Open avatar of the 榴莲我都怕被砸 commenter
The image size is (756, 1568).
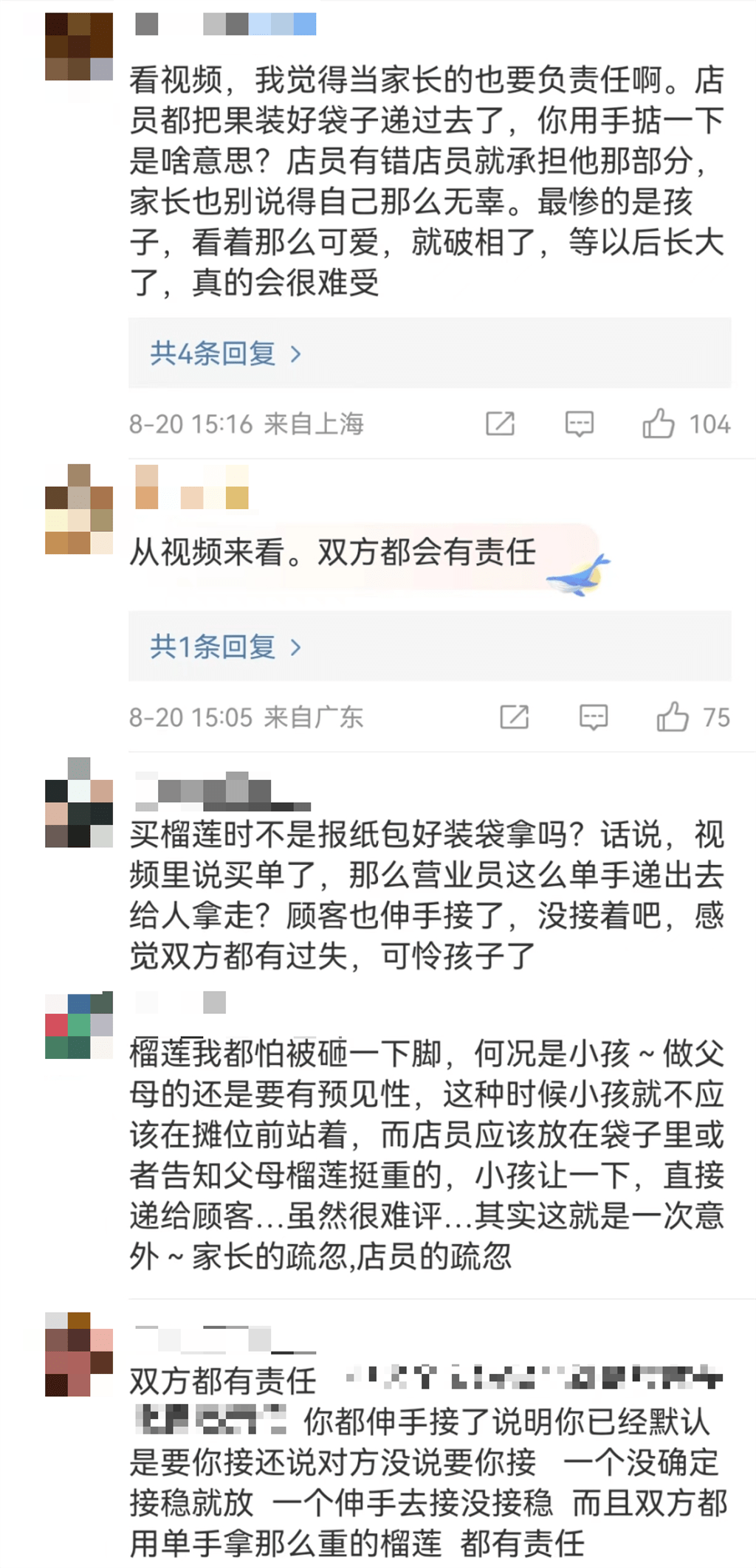coord(79,1026)
